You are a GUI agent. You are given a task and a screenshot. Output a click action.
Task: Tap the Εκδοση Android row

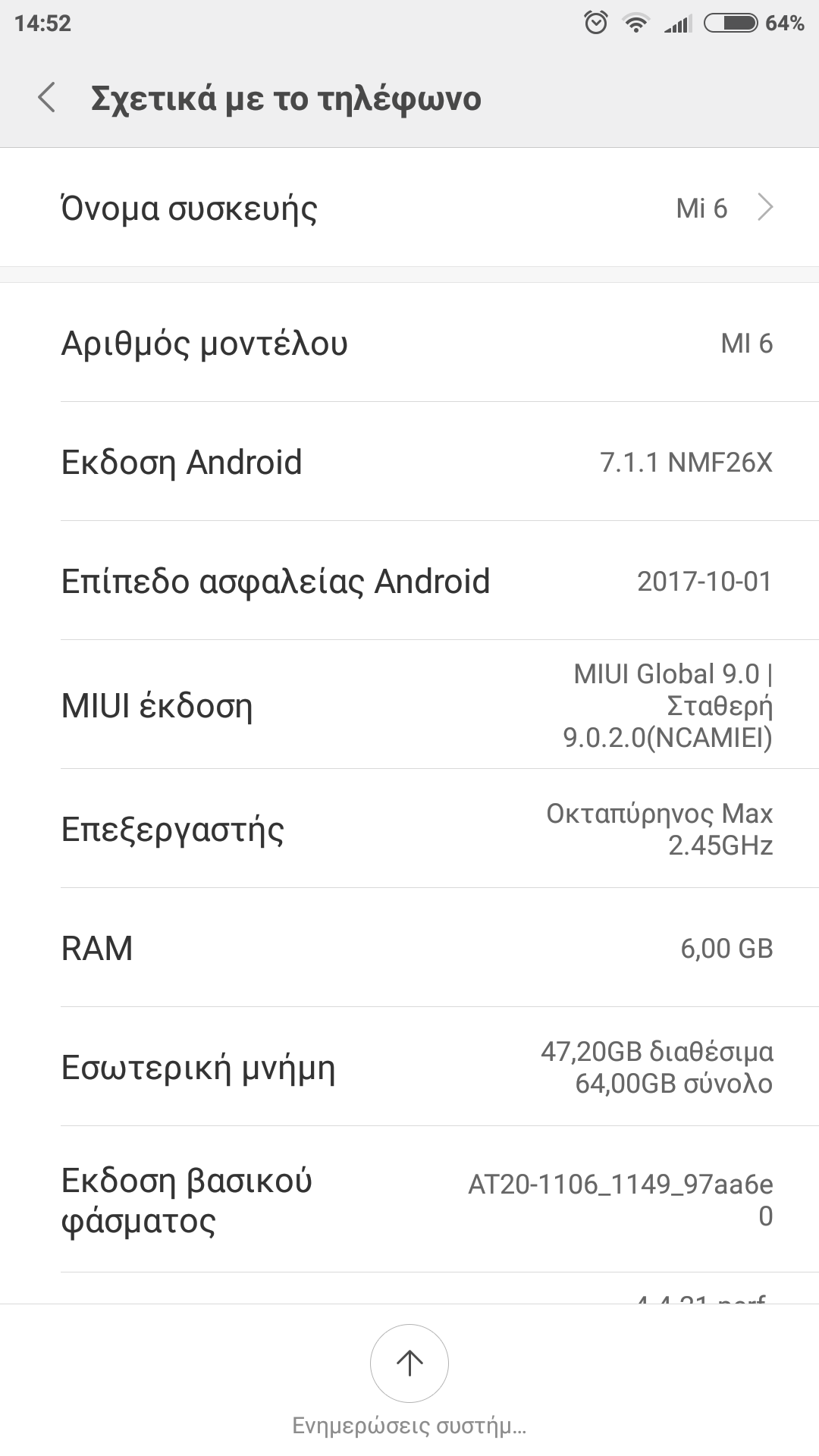409,462
